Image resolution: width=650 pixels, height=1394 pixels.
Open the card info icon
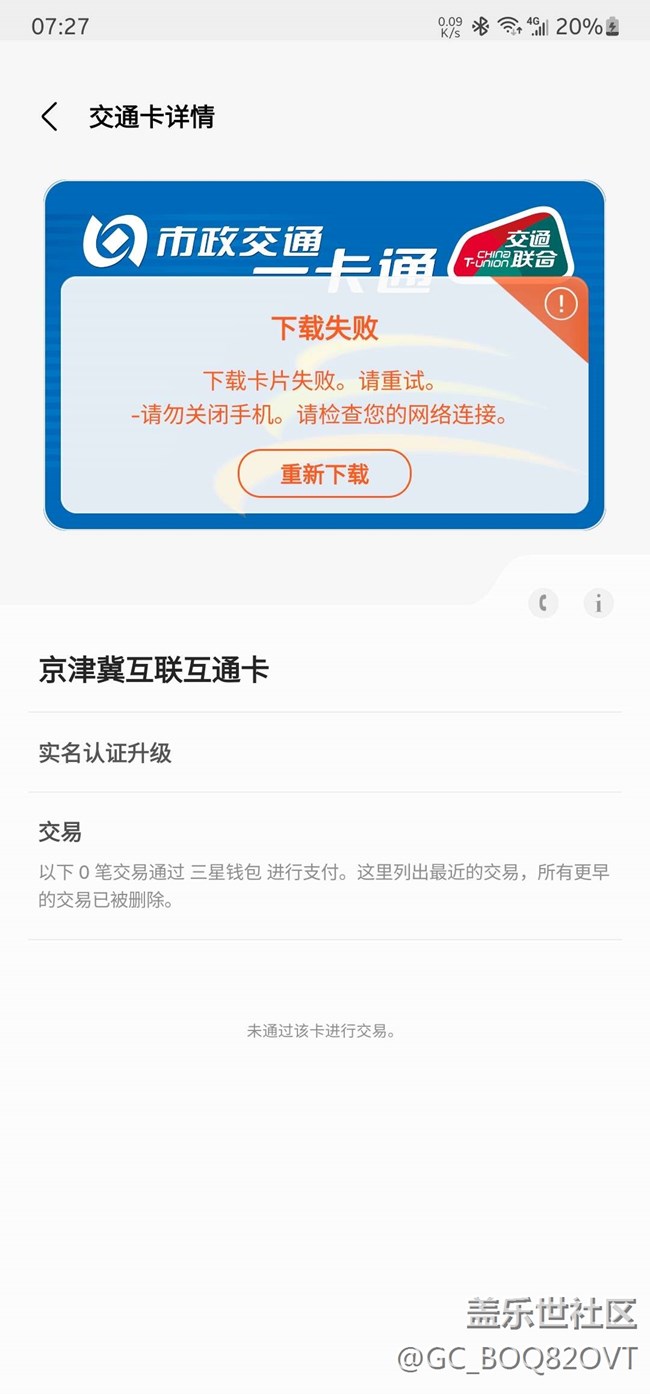coord(599,603)
